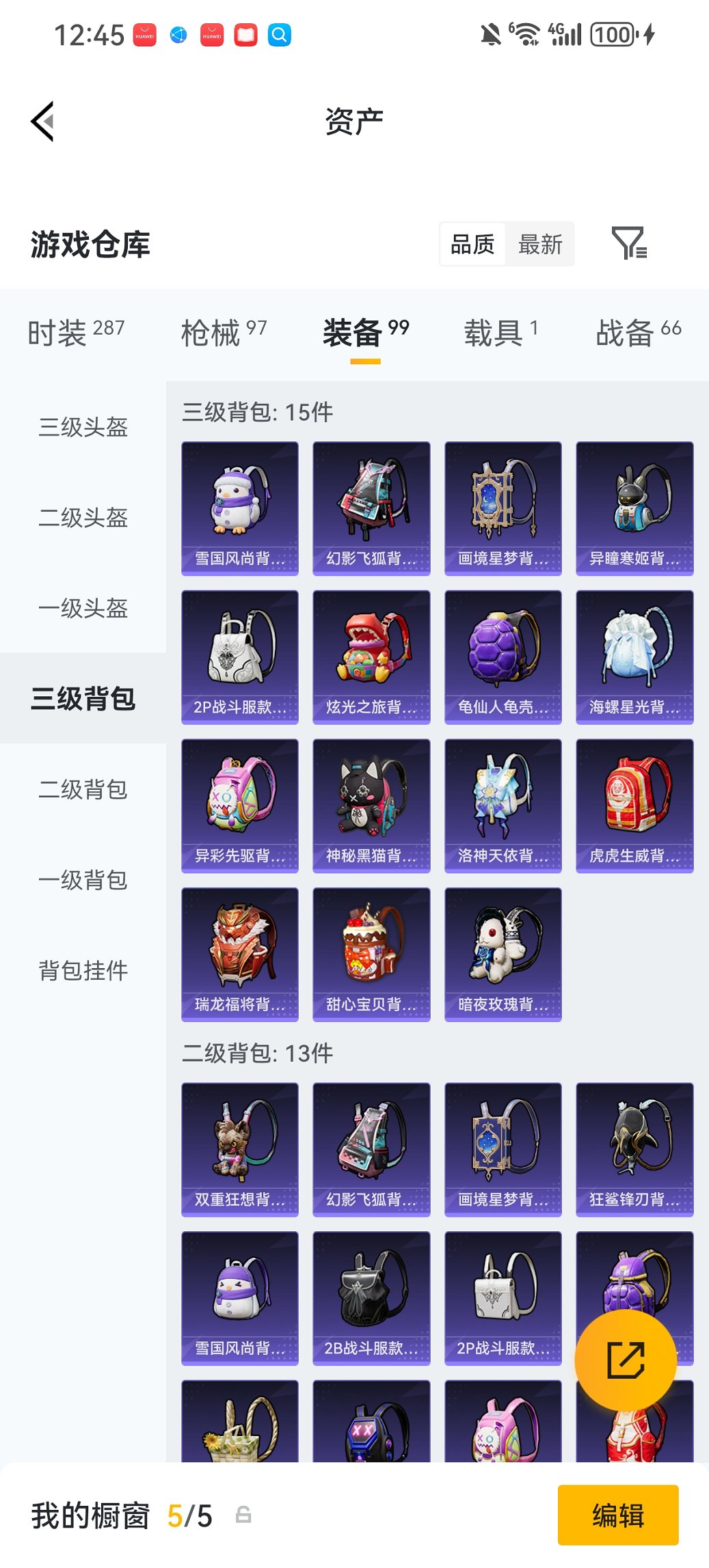Open the filter icon in 游戏仓库
This screenshot has height=1568, width=709.
point(629,244)
